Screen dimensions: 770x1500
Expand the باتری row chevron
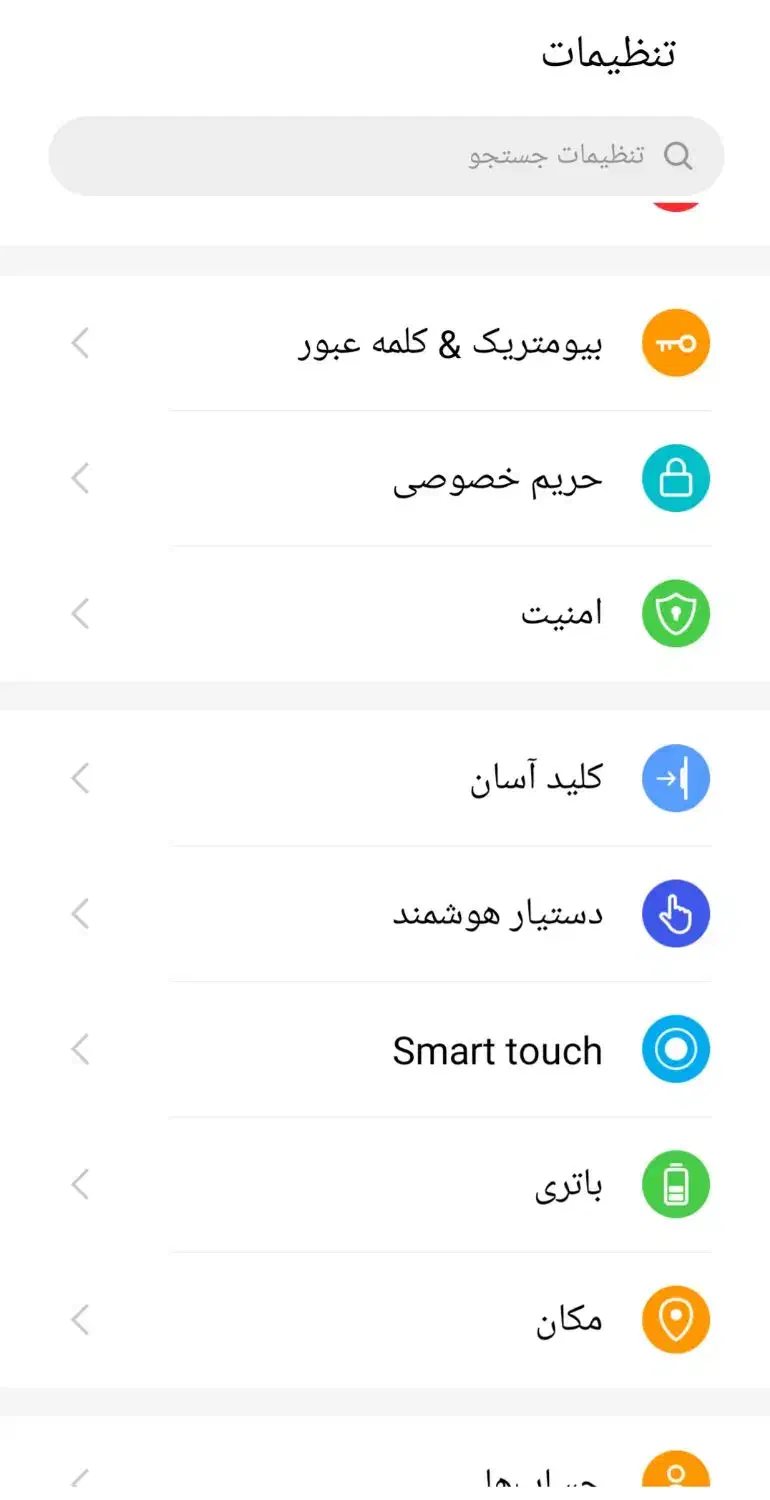click(80, 1184)
